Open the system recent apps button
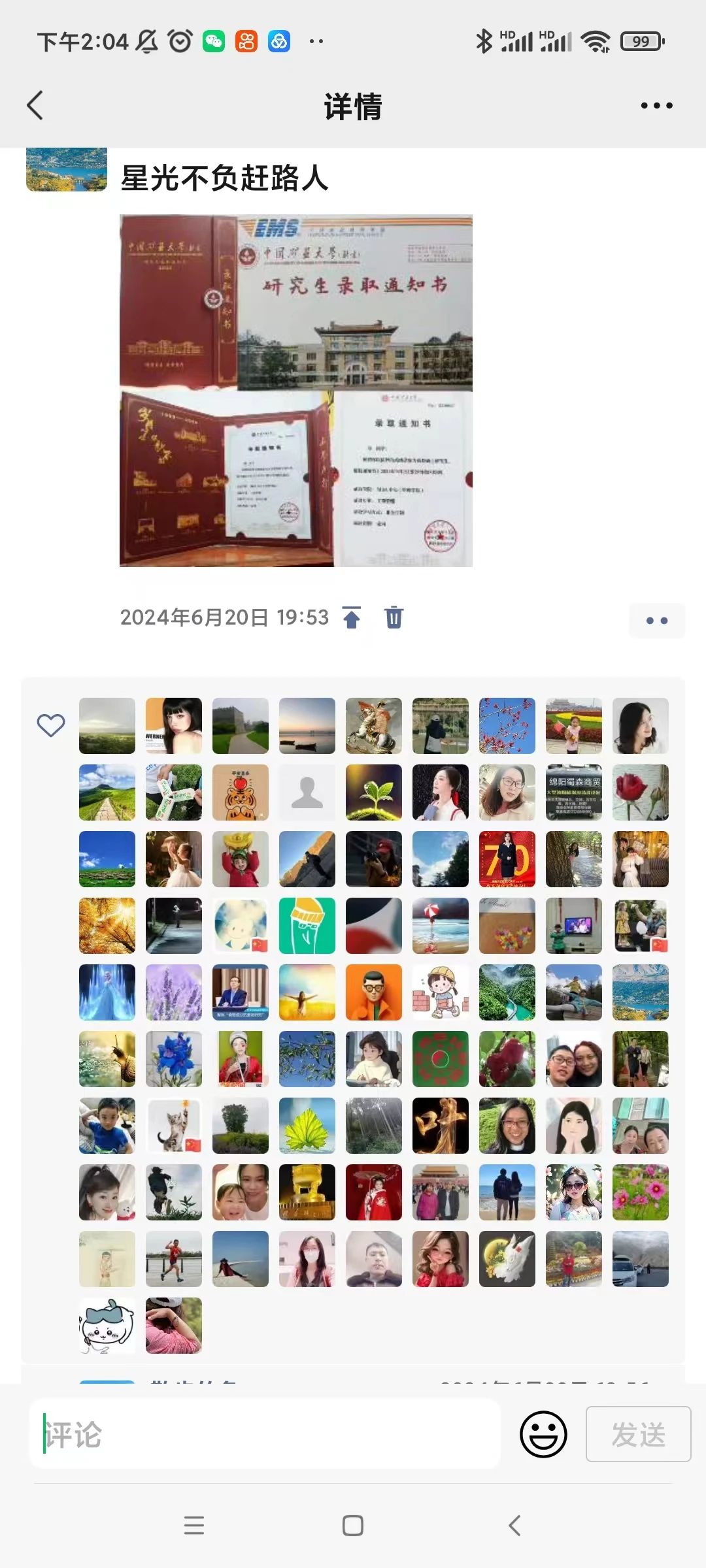Screen dimensions: 706x1568 [194, 1526]
